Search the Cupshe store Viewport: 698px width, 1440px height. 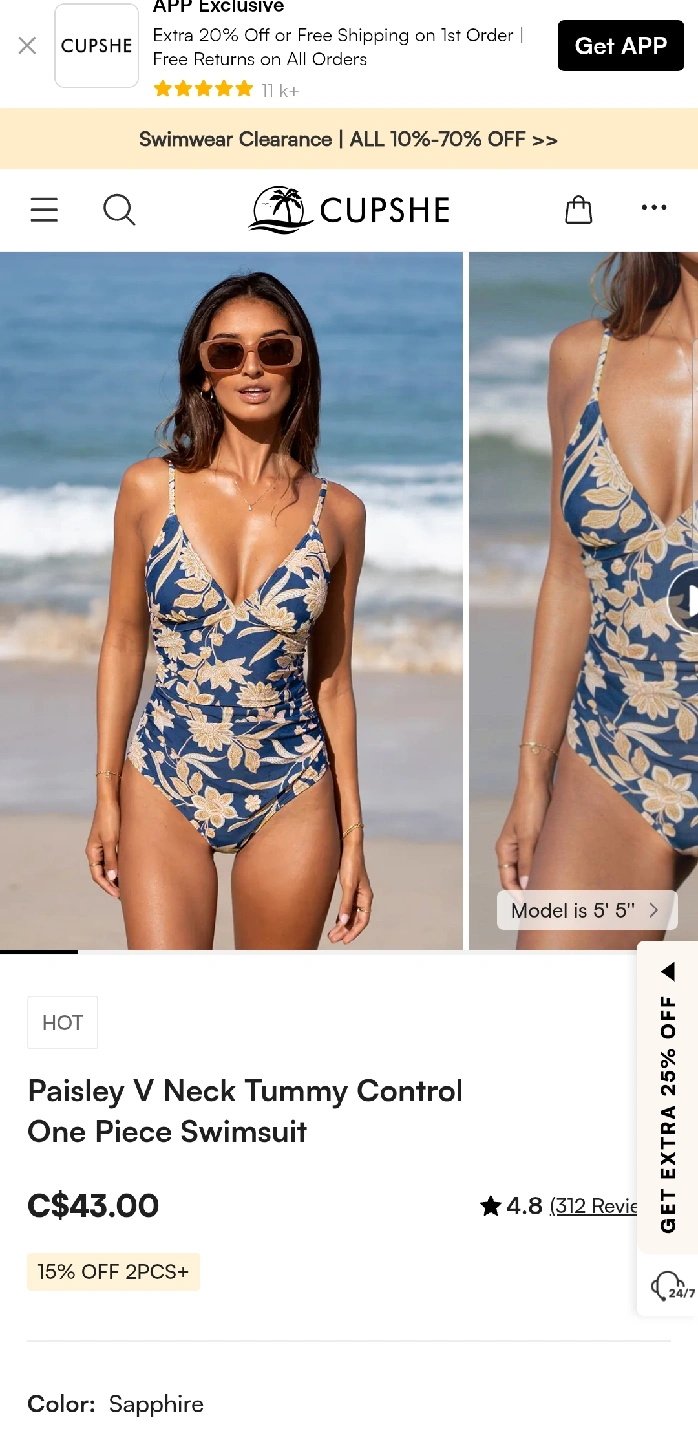pyautogui.click(x=119, y=210)
